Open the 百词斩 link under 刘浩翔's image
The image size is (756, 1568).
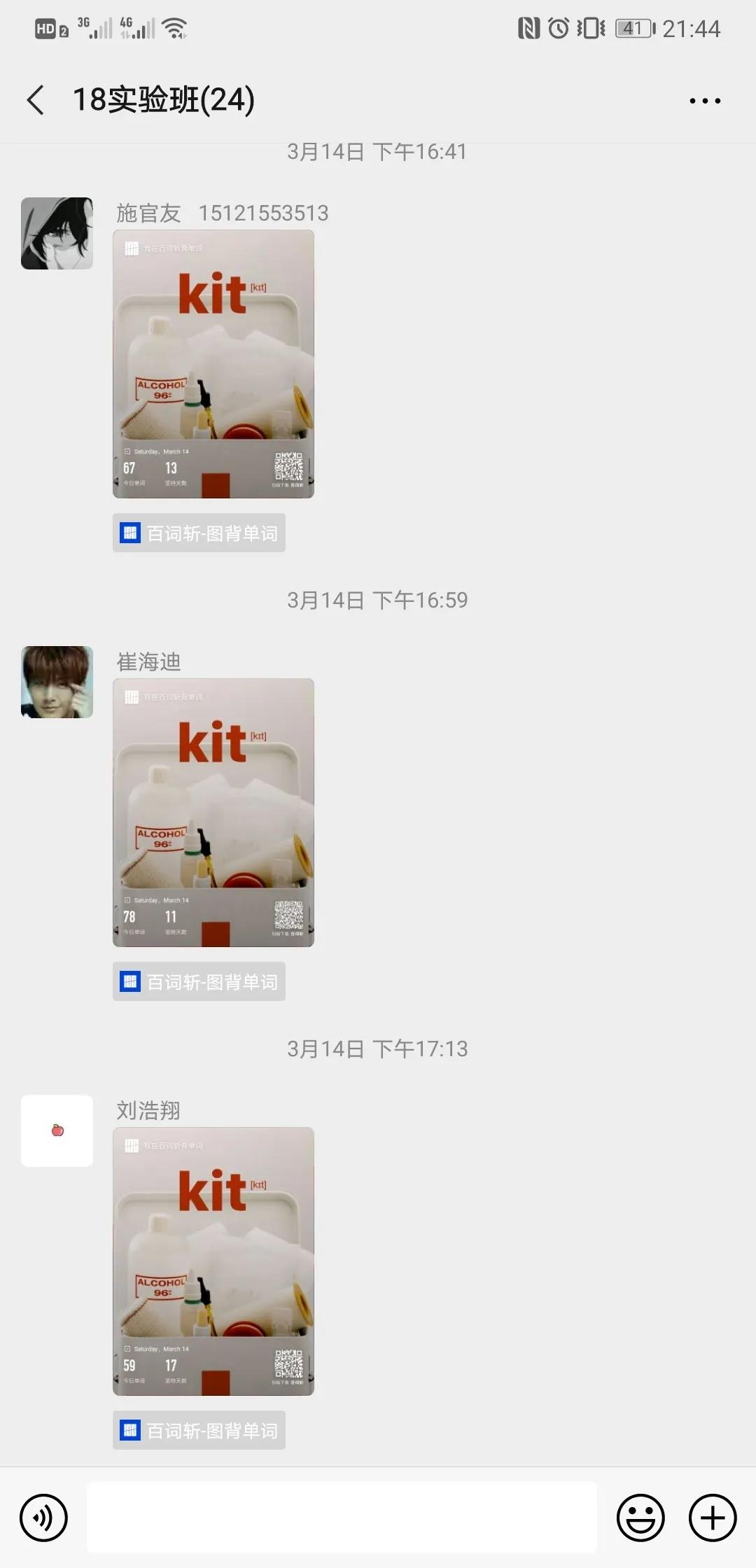(x=199, y=1431)
